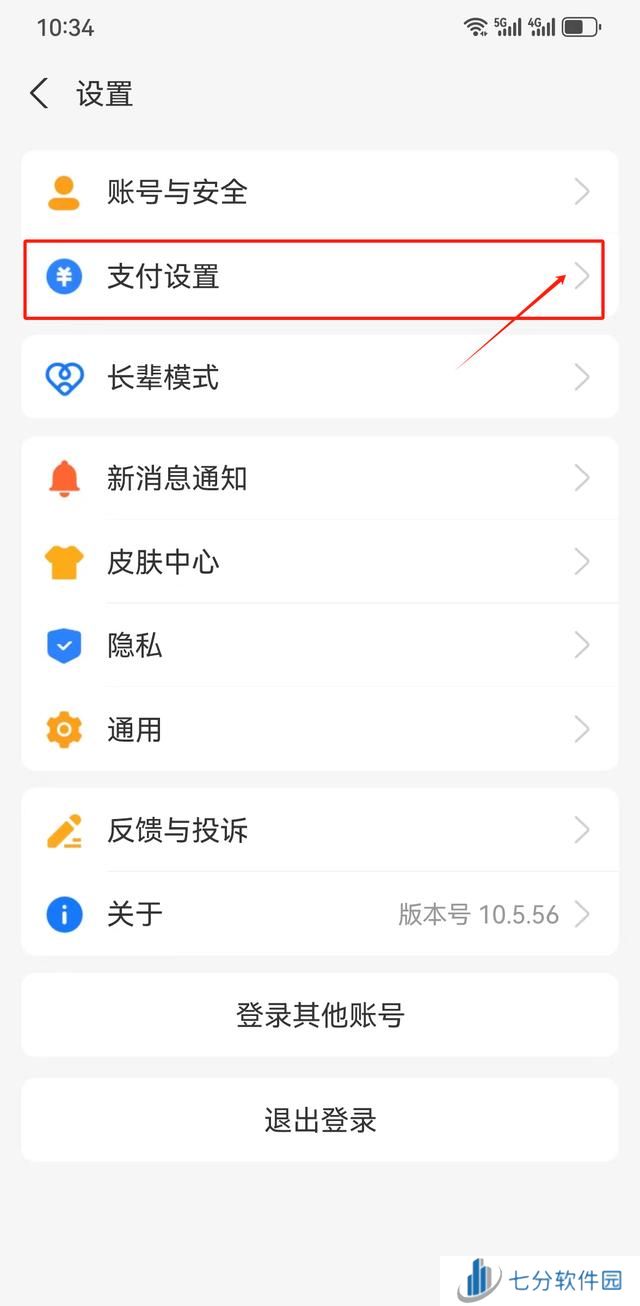Viewport: 640px width, 1306px height.
Task: Go back from the 设置 page
Action: (x=39, y=94)
